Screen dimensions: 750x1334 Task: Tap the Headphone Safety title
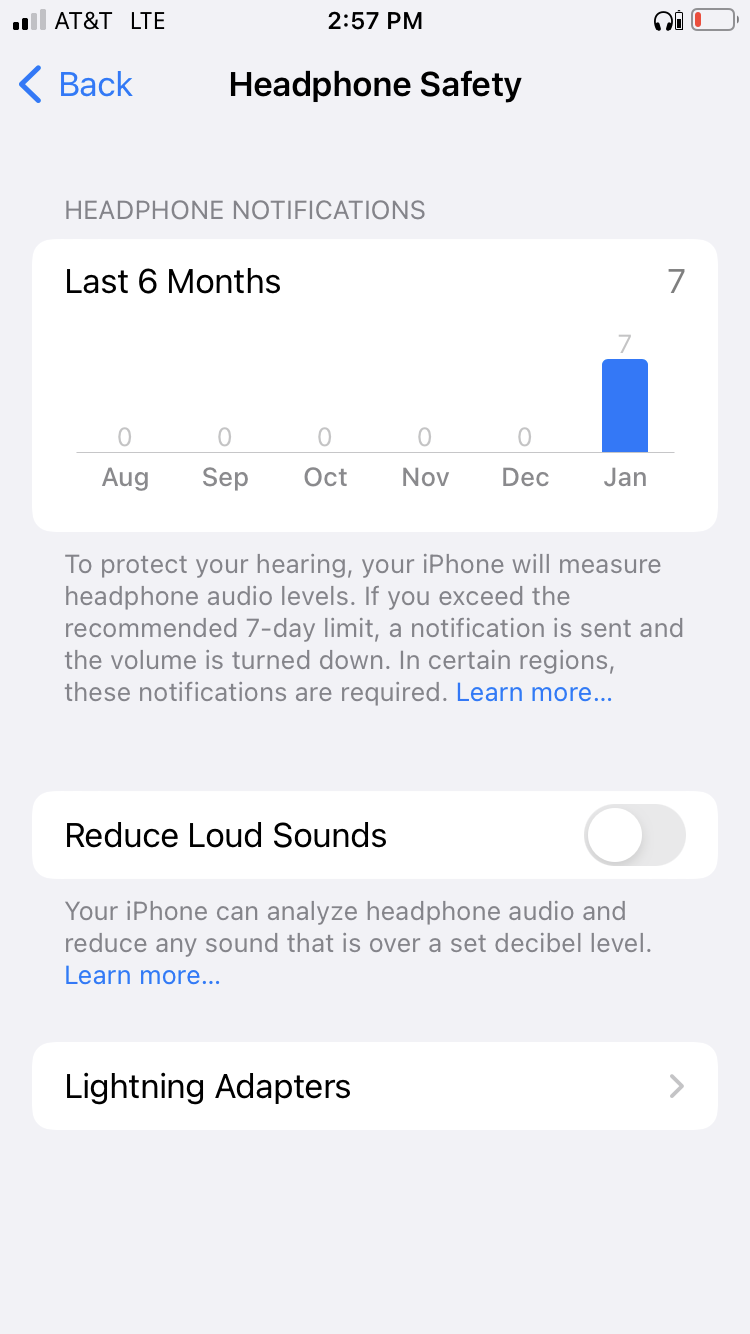click(x=375, y=84)
